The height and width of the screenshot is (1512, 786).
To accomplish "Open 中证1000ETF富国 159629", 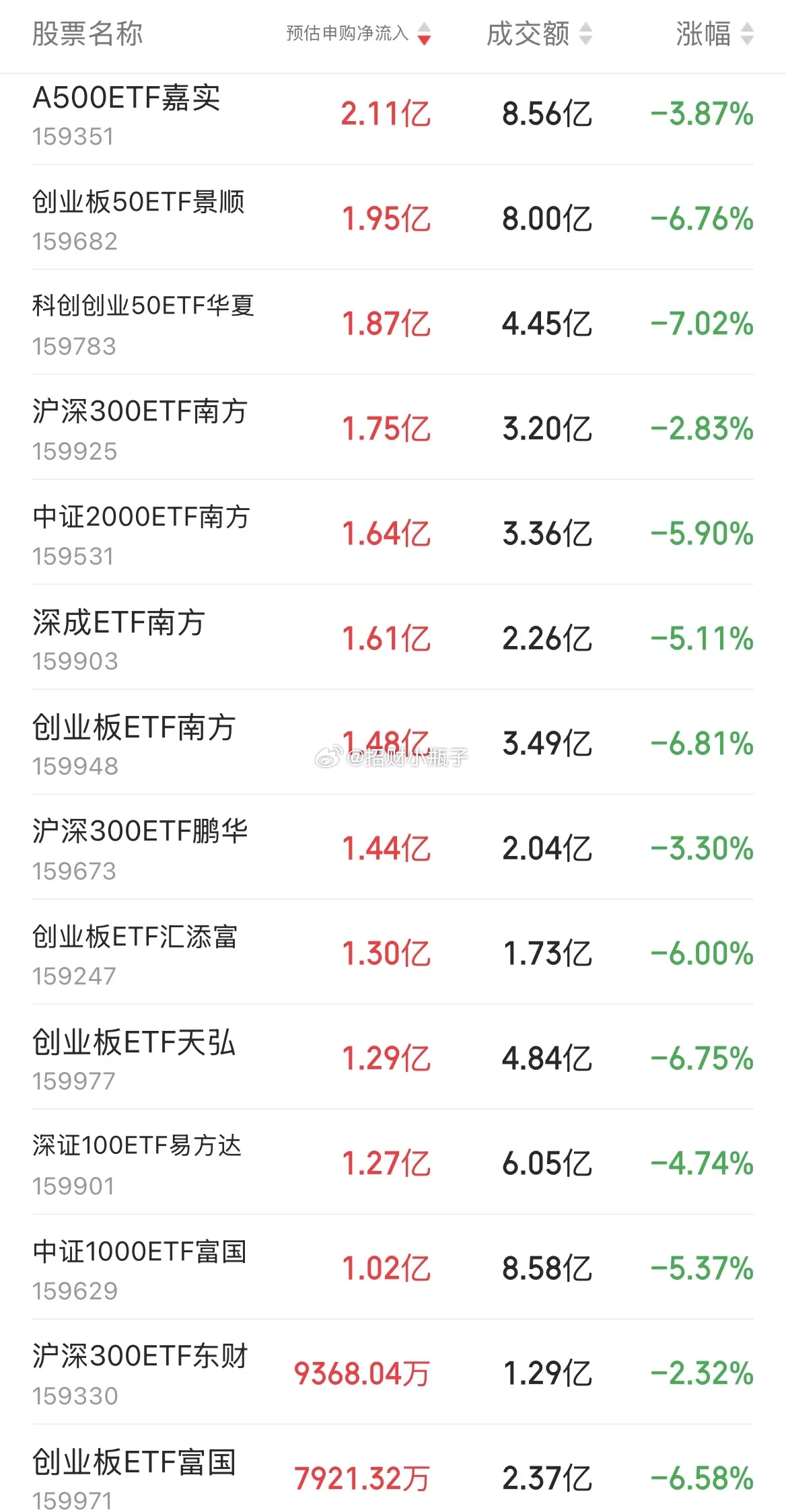I will pos(393,1268).
